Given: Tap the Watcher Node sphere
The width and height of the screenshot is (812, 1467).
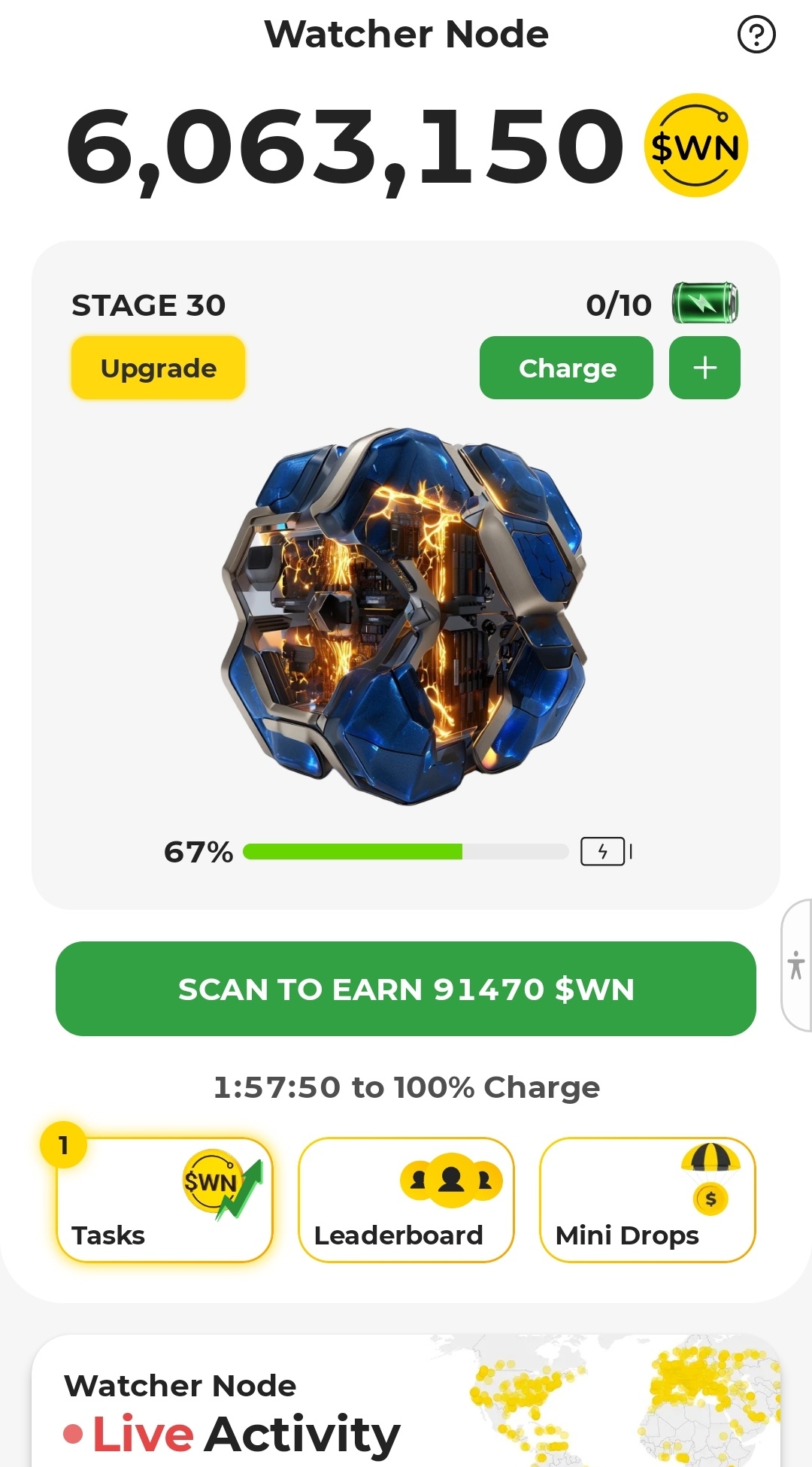Looking at the screenshot, I should (x=404, y=617).
